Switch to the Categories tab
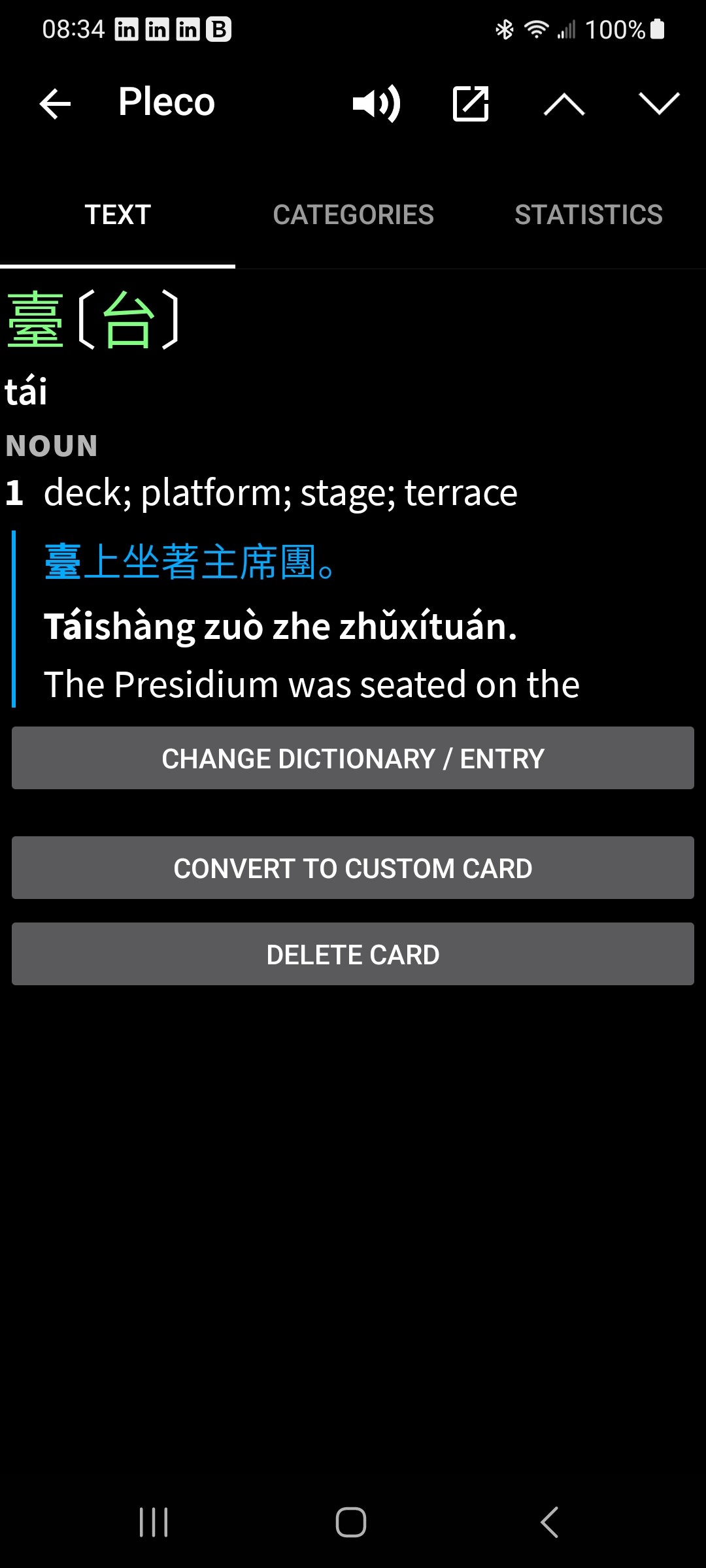Screen dimensions: 706x1568 pyautogui.click(x=353, y=215)
